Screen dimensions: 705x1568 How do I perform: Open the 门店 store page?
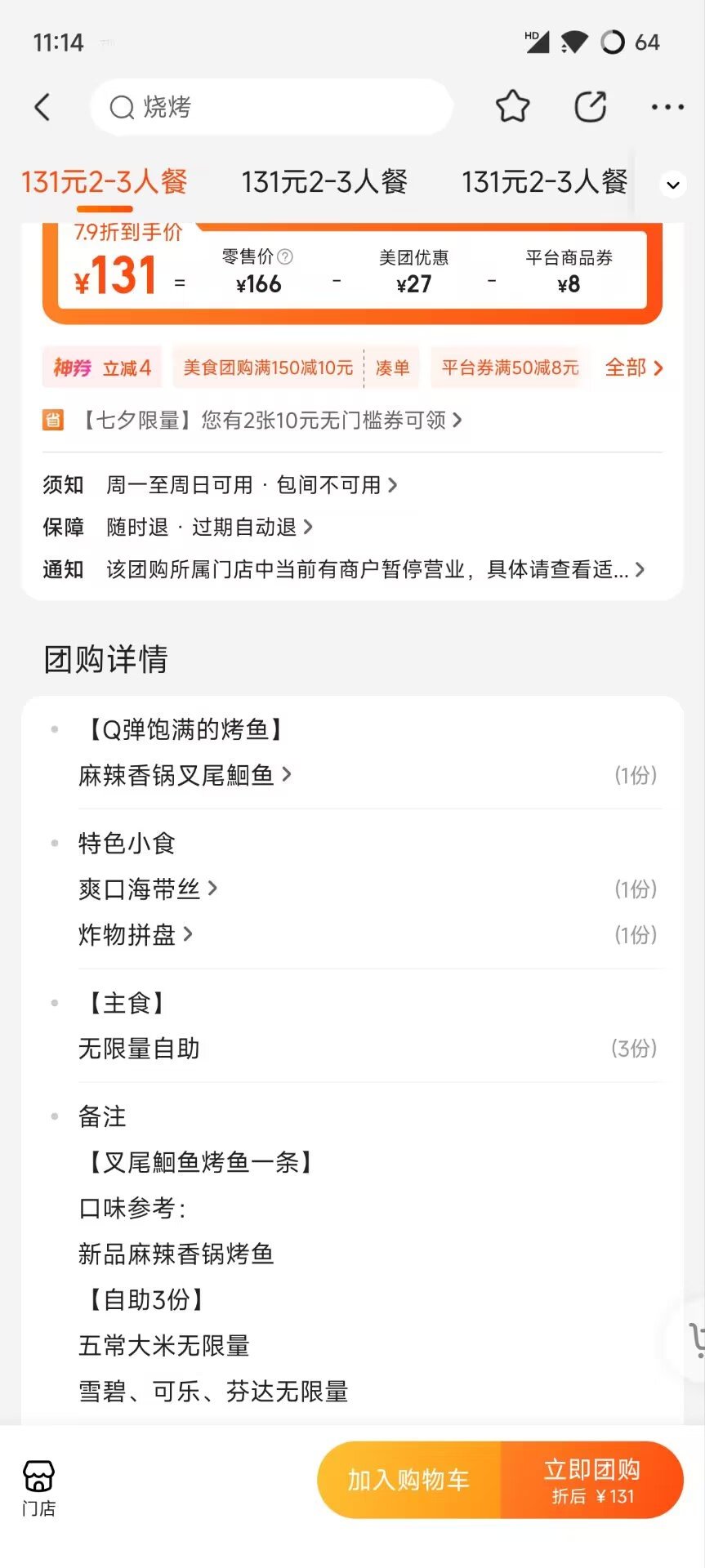click(x=38, y=1489)
